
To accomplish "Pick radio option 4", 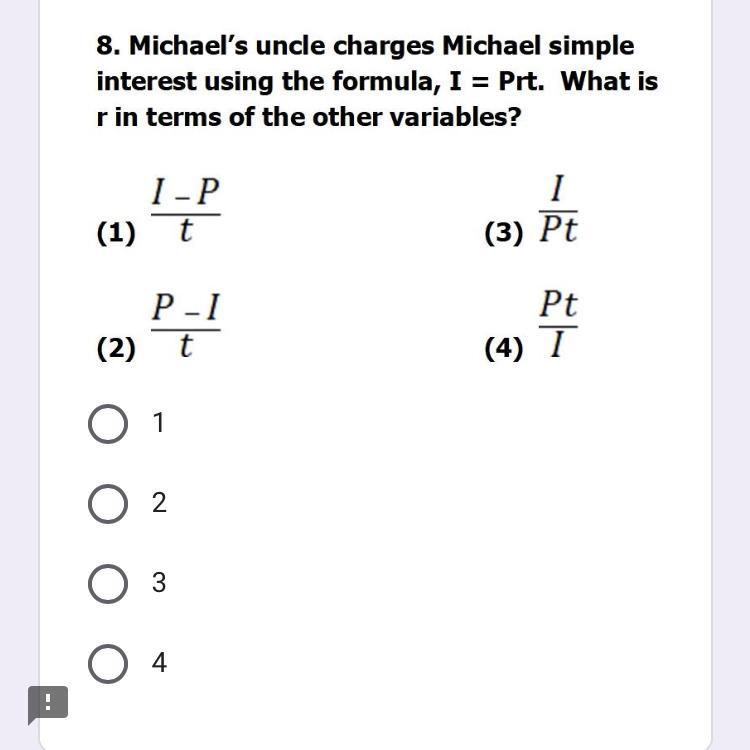I will pos(108,664).
